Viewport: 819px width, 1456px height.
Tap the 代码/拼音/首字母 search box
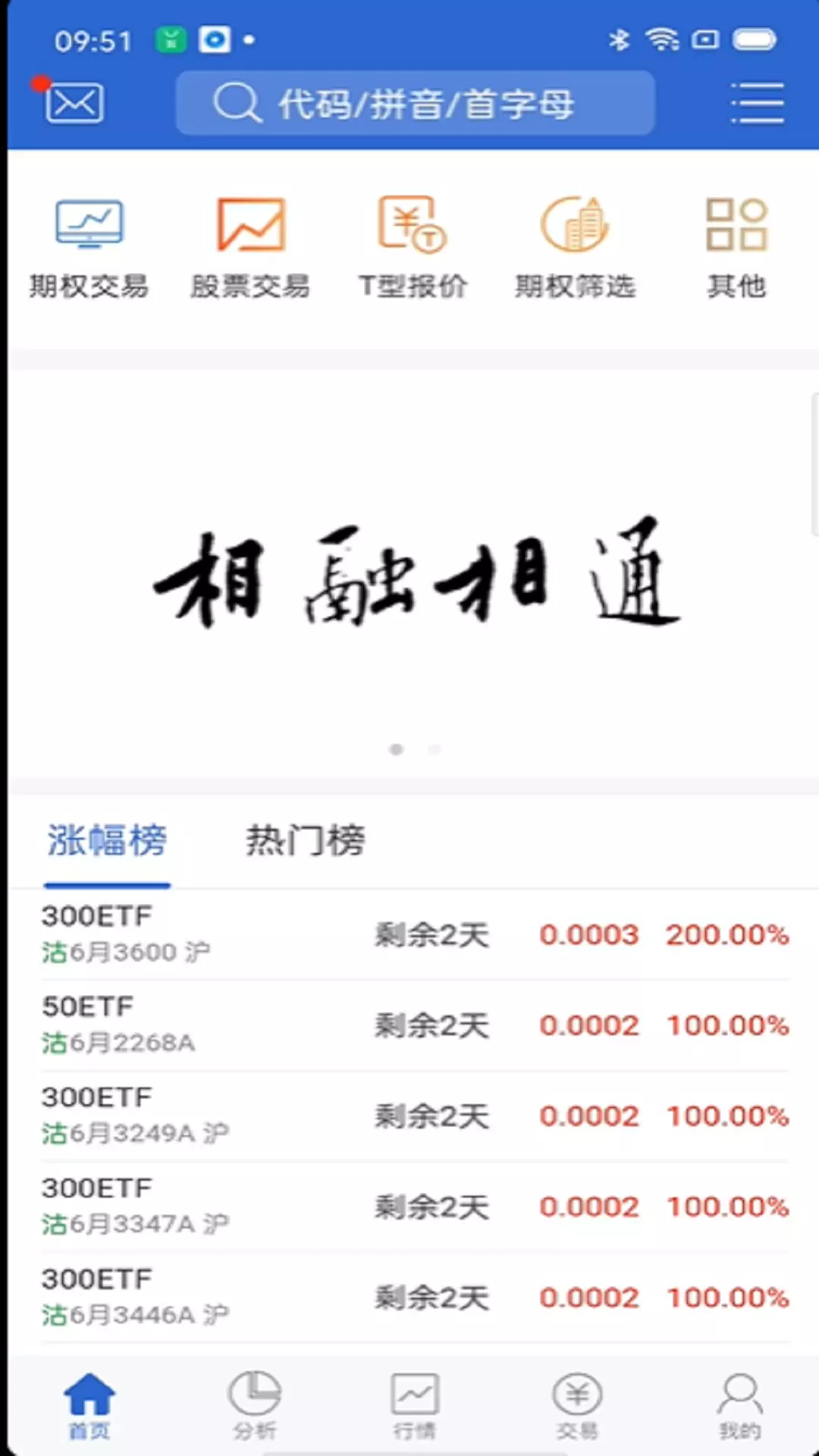click(416, 103)
